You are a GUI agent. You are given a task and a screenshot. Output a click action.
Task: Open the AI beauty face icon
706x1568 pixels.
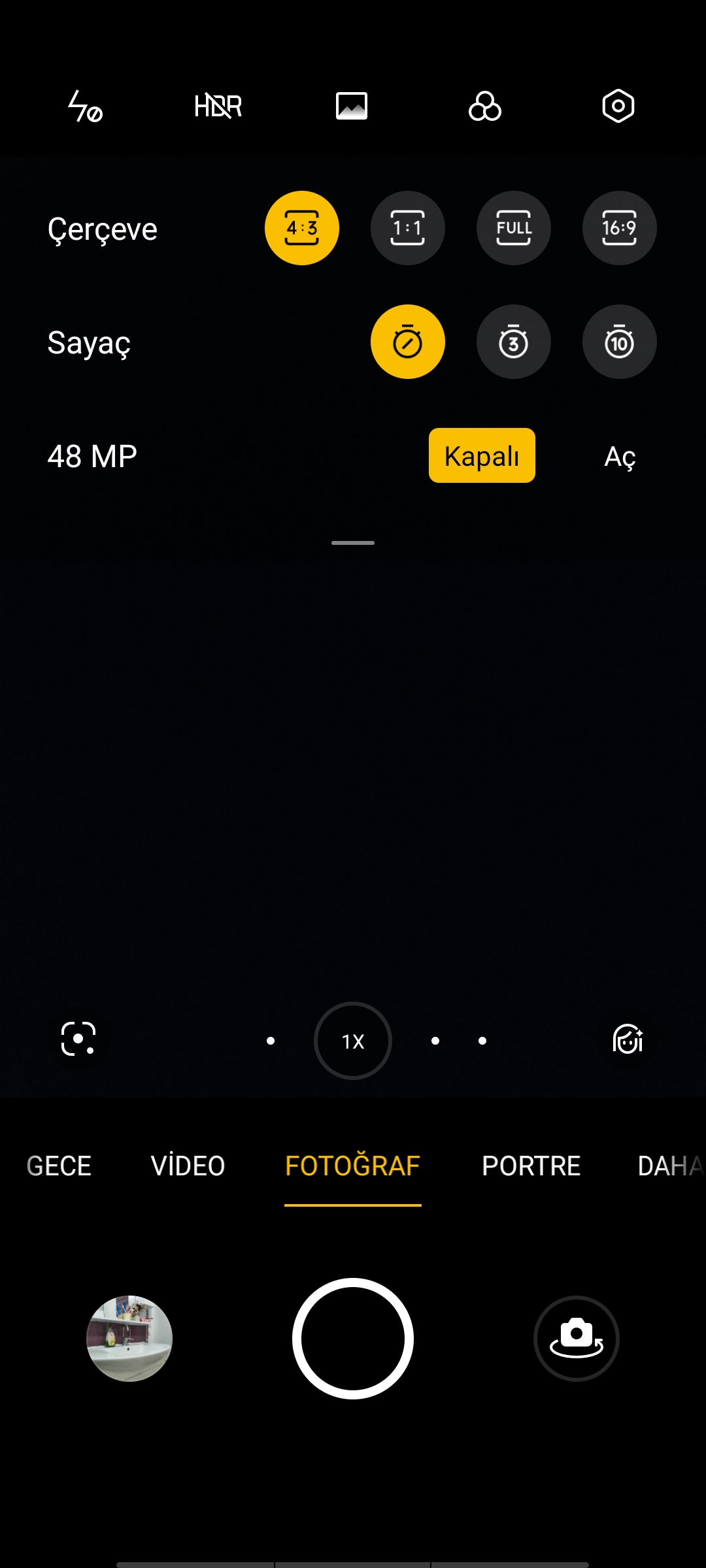628,1039
